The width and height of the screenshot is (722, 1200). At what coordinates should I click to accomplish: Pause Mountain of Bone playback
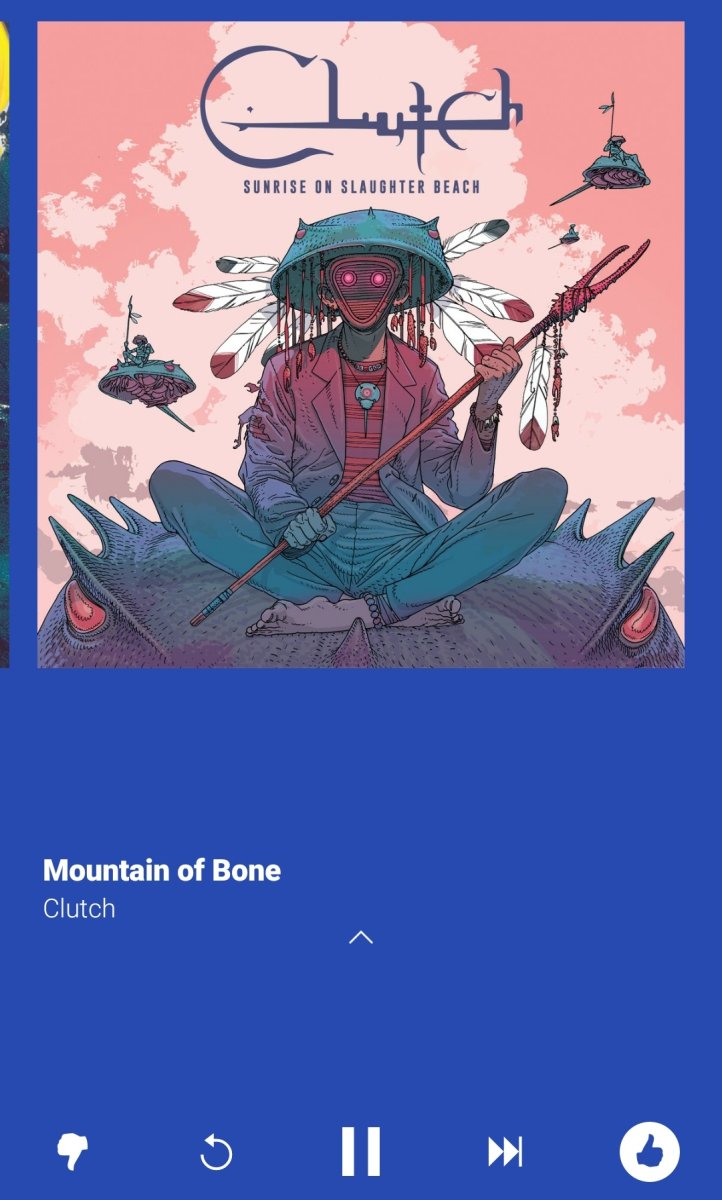(x=361, y=1152)
